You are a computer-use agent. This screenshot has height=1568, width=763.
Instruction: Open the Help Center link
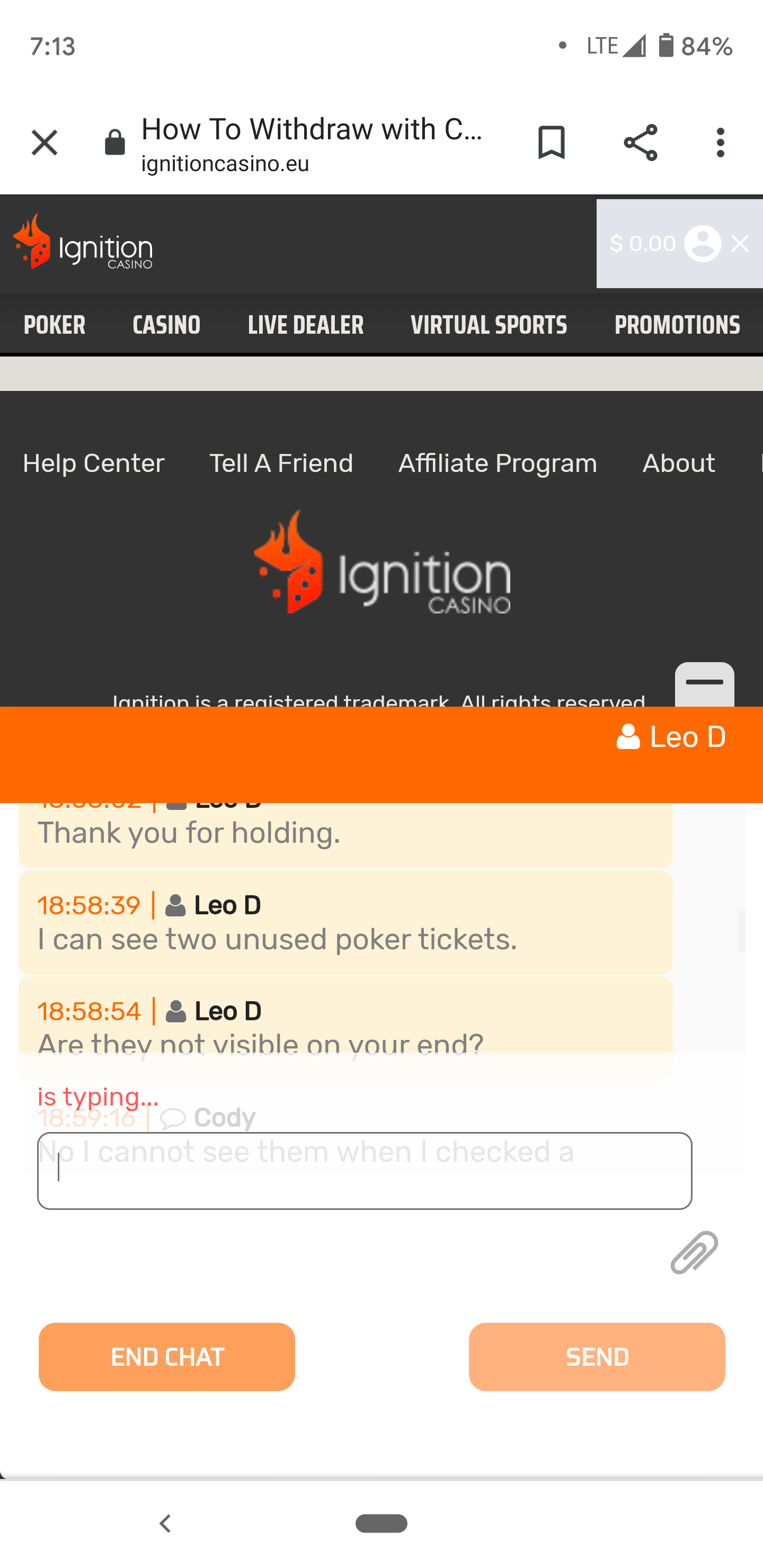point(93,463)
